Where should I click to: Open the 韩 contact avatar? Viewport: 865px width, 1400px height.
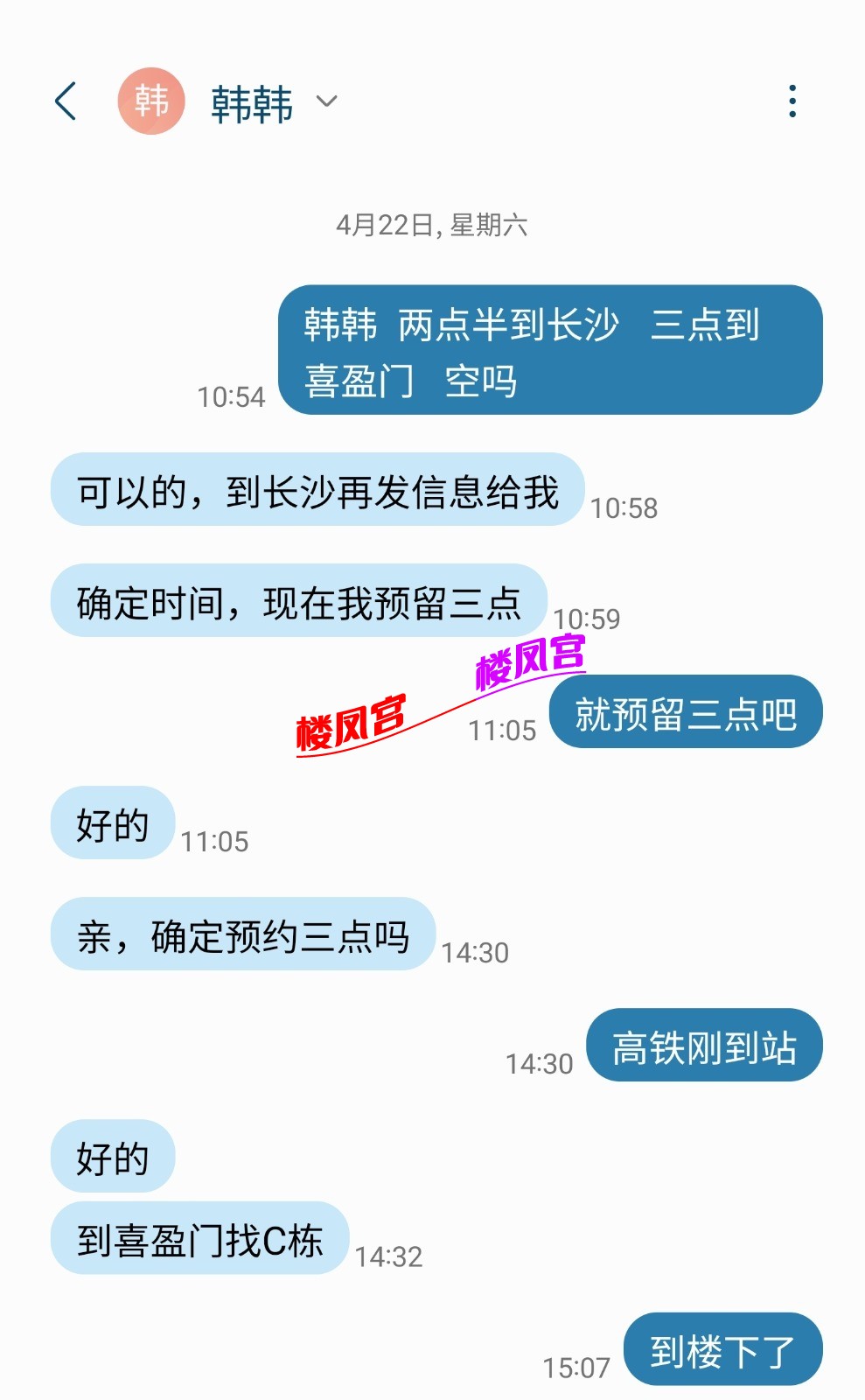151,101
